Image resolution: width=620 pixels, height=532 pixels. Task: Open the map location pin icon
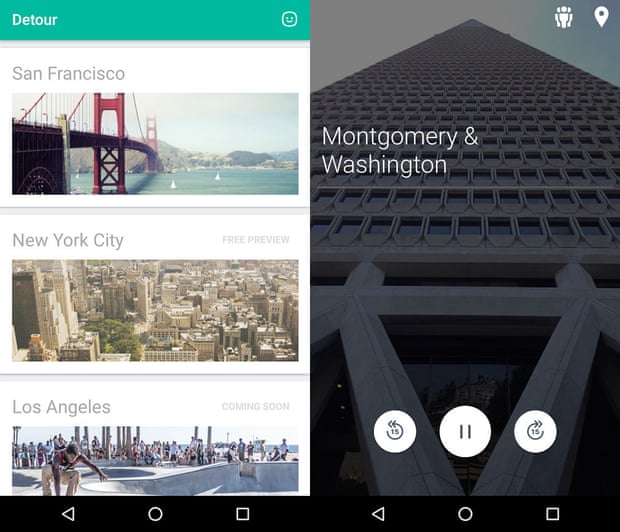point(601,17)
